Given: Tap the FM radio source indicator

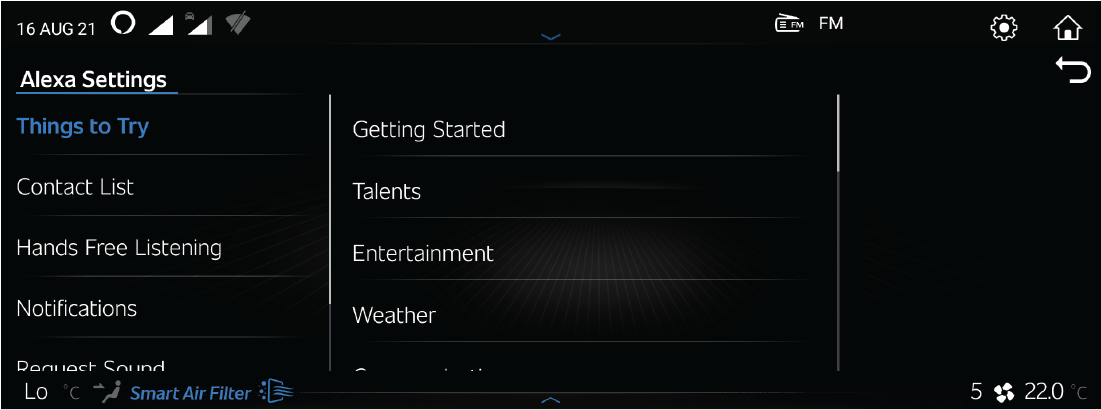Looking at the screenshot, I should point(810,24).
